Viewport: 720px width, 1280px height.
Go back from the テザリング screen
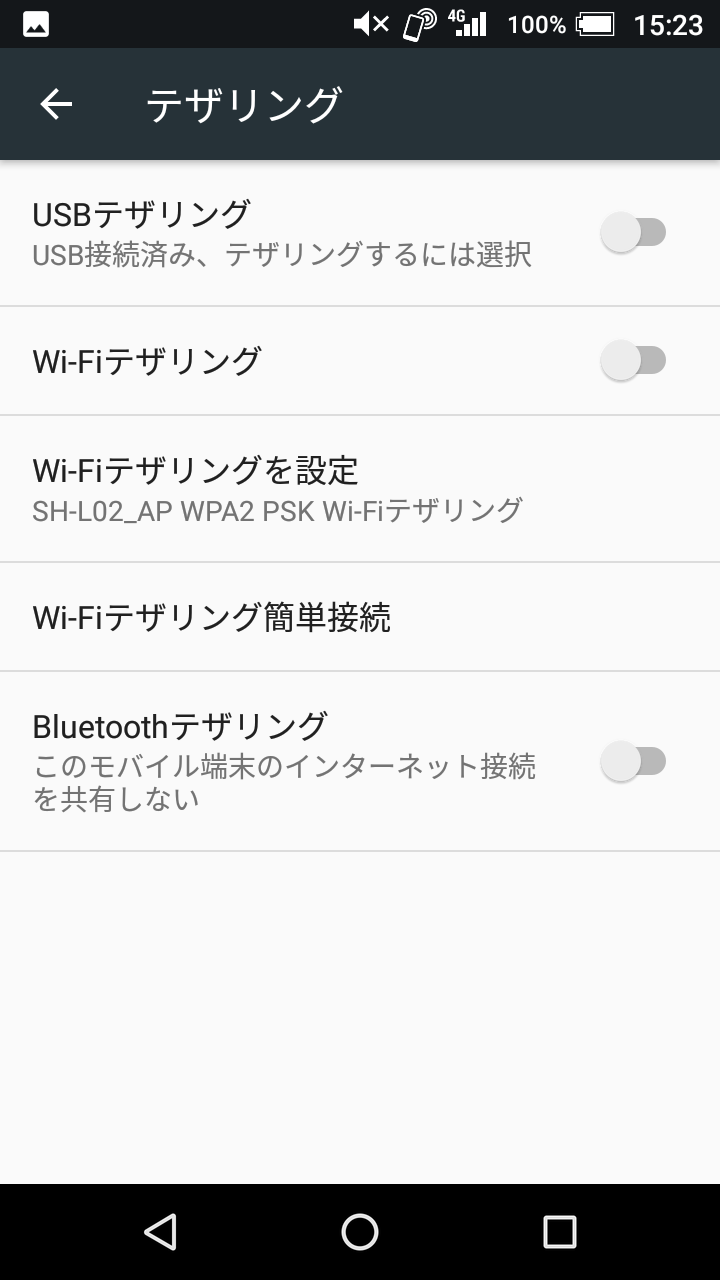tap(56, 104)
